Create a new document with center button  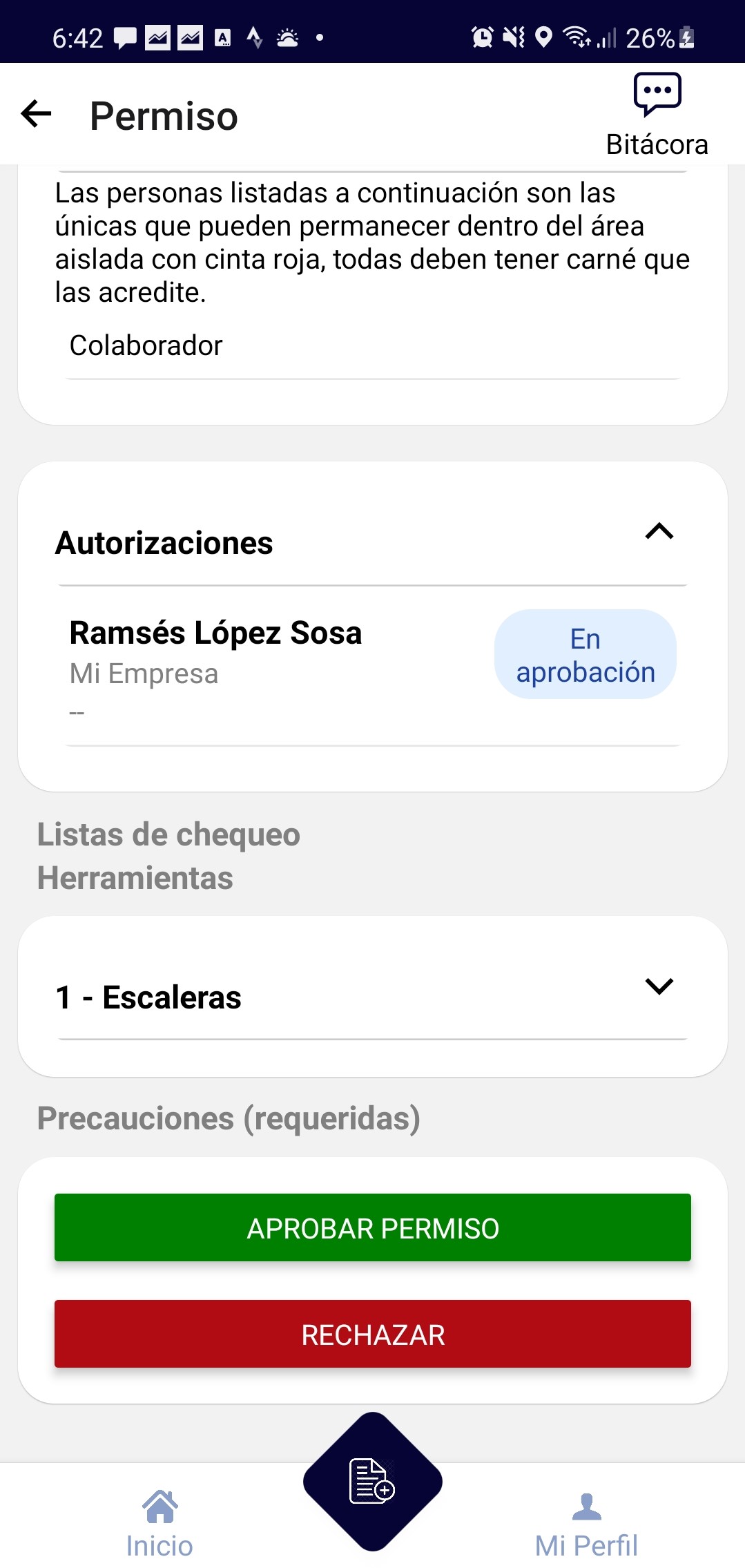[x=373, y=1482]
